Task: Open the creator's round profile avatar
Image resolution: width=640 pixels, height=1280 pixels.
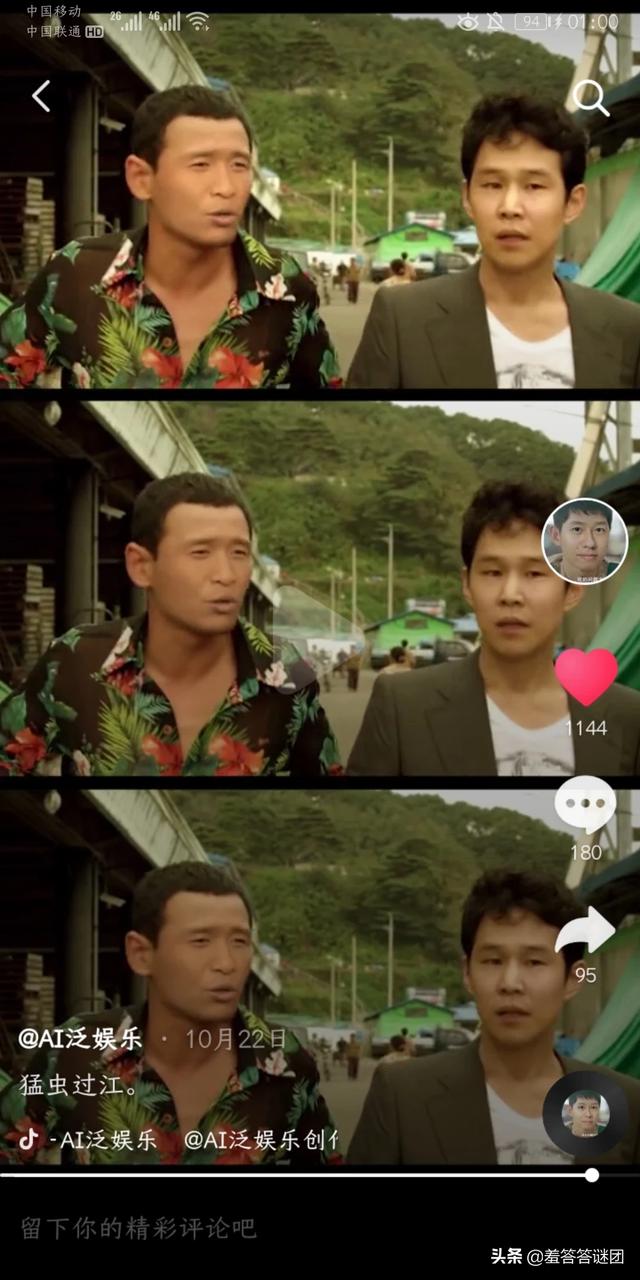Action: pyautogui.click(x=585, y=541)
